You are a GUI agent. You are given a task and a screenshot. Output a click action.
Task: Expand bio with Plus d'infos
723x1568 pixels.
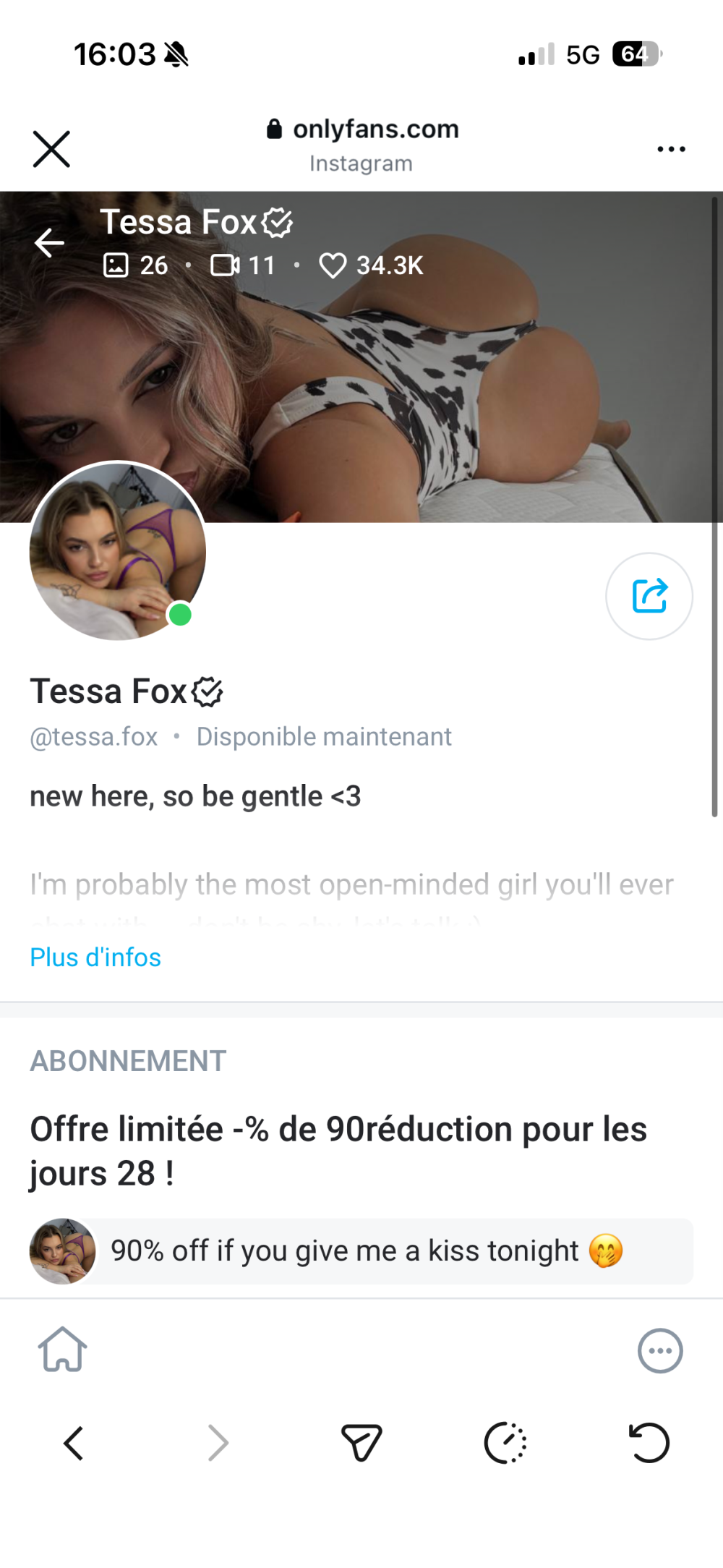click(x=95, y=957)
